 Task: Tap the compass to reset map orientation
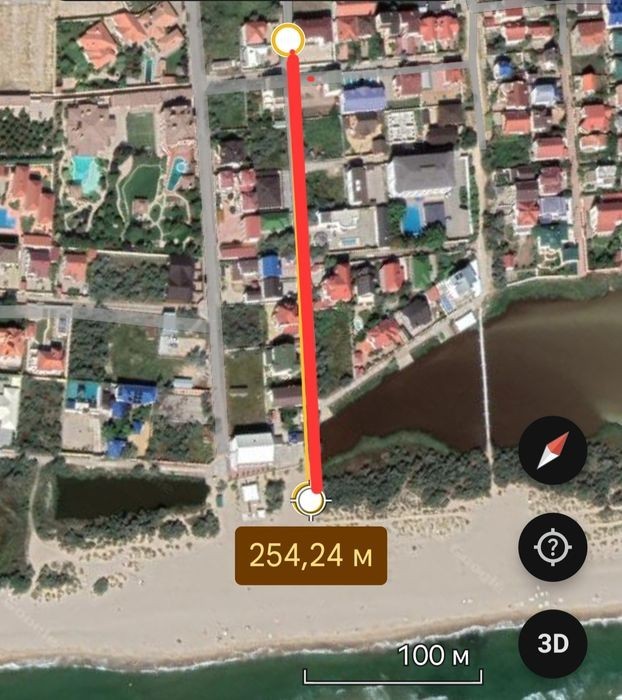click(553, 452)
